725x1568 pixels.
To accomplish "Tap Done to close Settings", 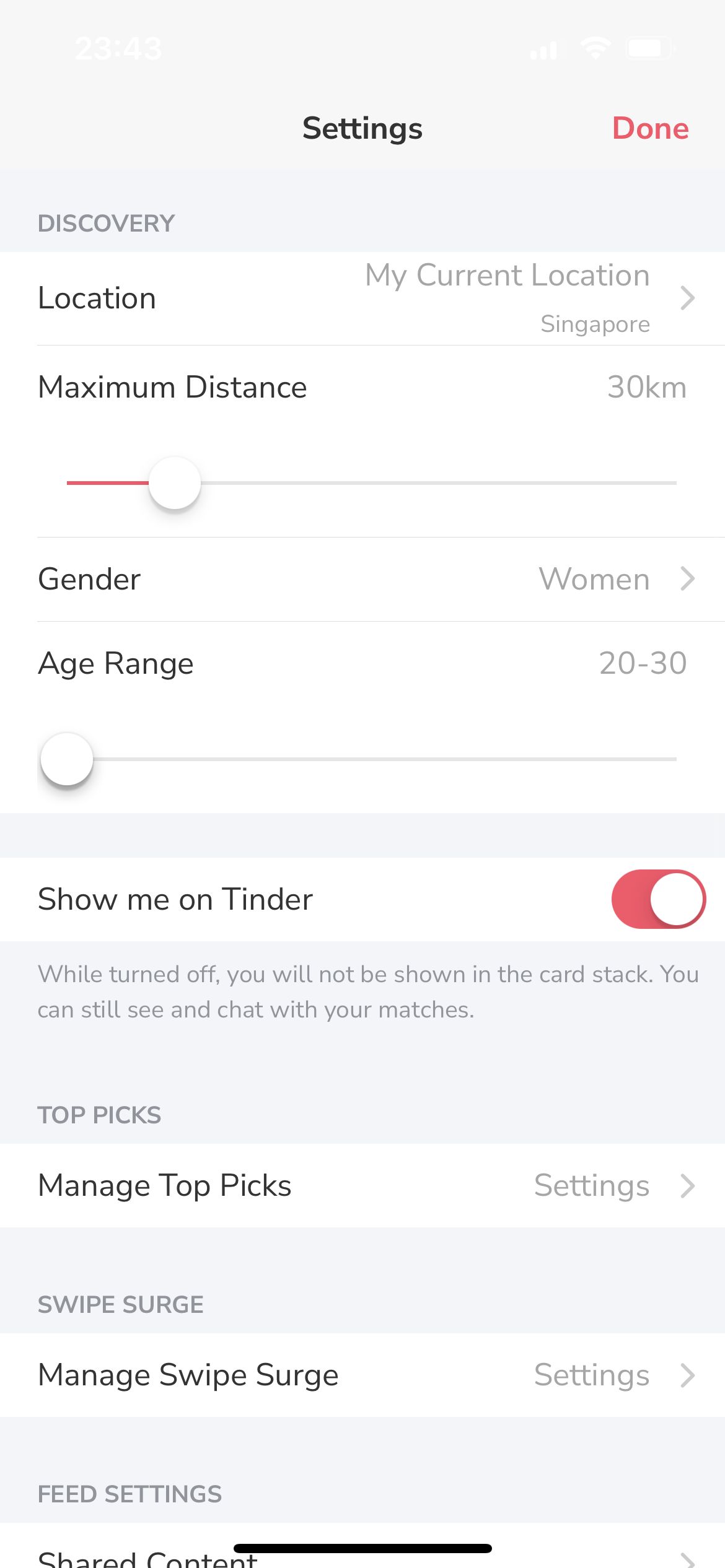I will [x=650, y=128].
